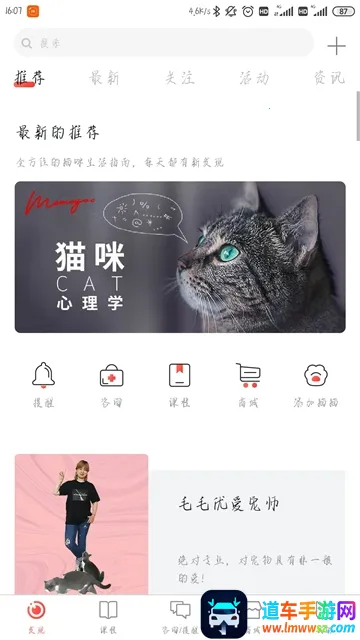The width and height of the screenshot is (360, 640).
Task: Open the 毛毛优爱宠师 card
Action: (x=180, y=524)
